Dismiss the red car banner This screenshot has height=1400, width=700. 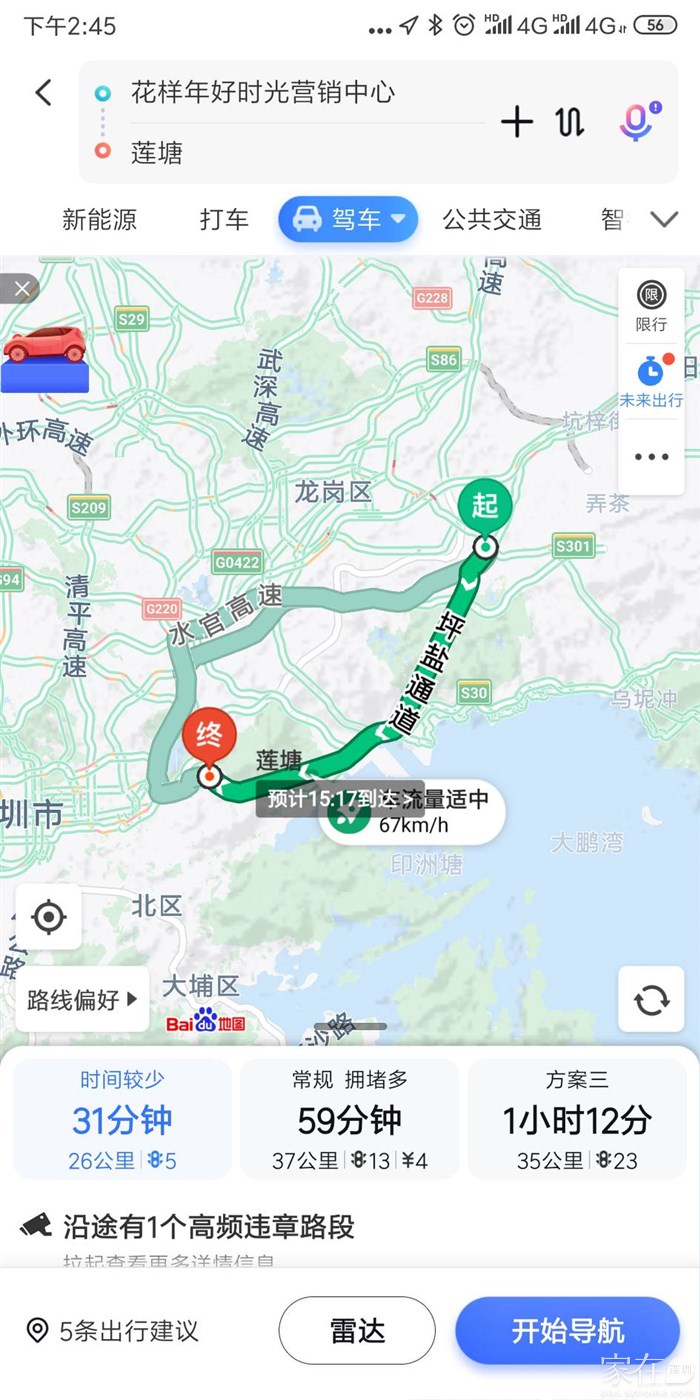click(22, 289)
